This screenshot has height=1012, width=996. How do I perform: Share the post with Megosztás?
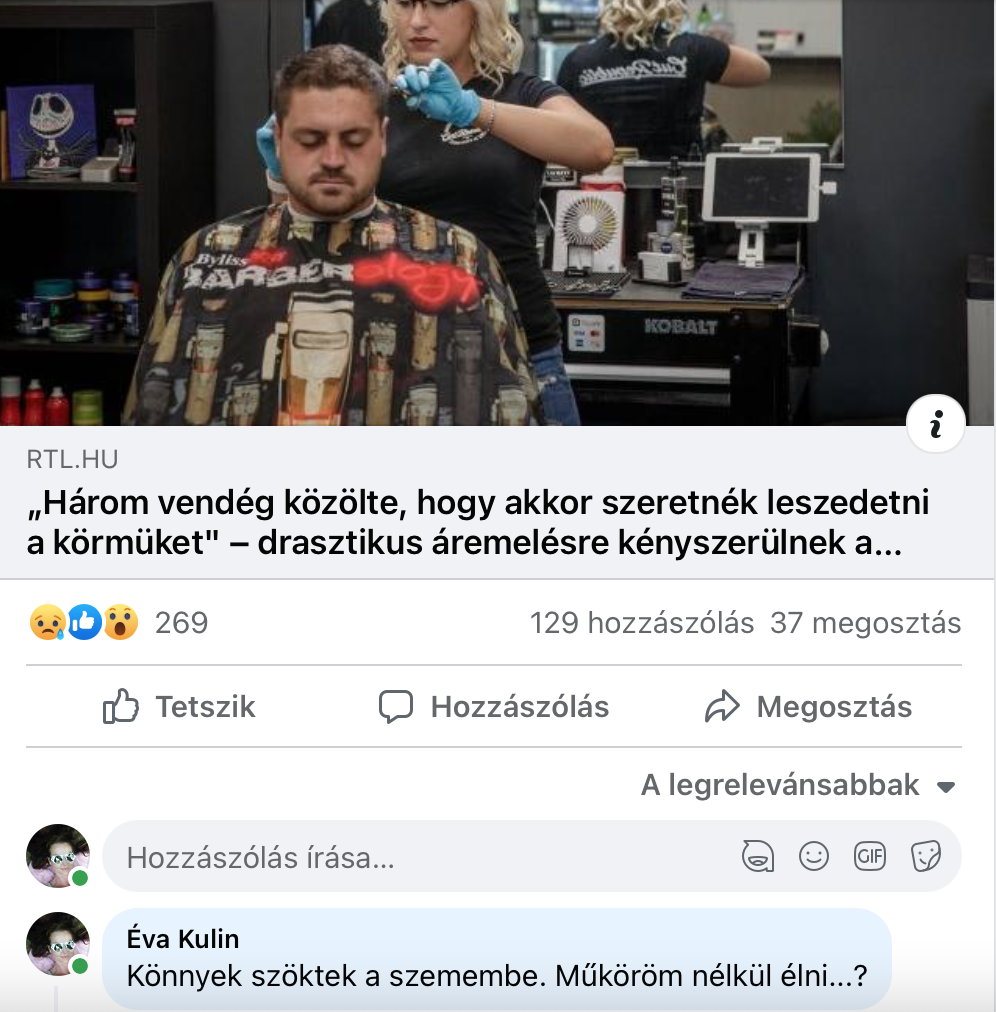coord(808,707)
